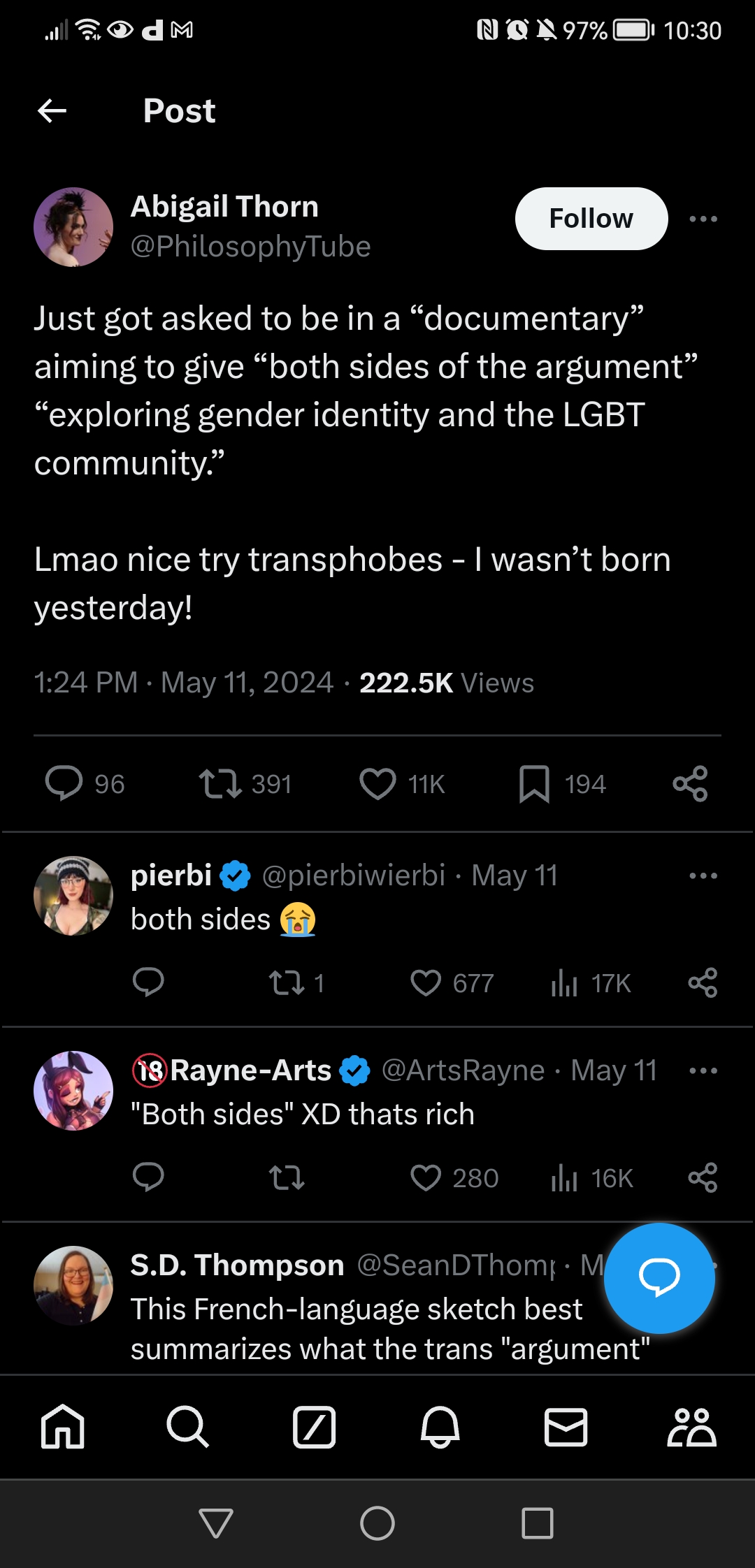Tap the blue floating reply button
755x1568 pixels.
coord(659,1278)
